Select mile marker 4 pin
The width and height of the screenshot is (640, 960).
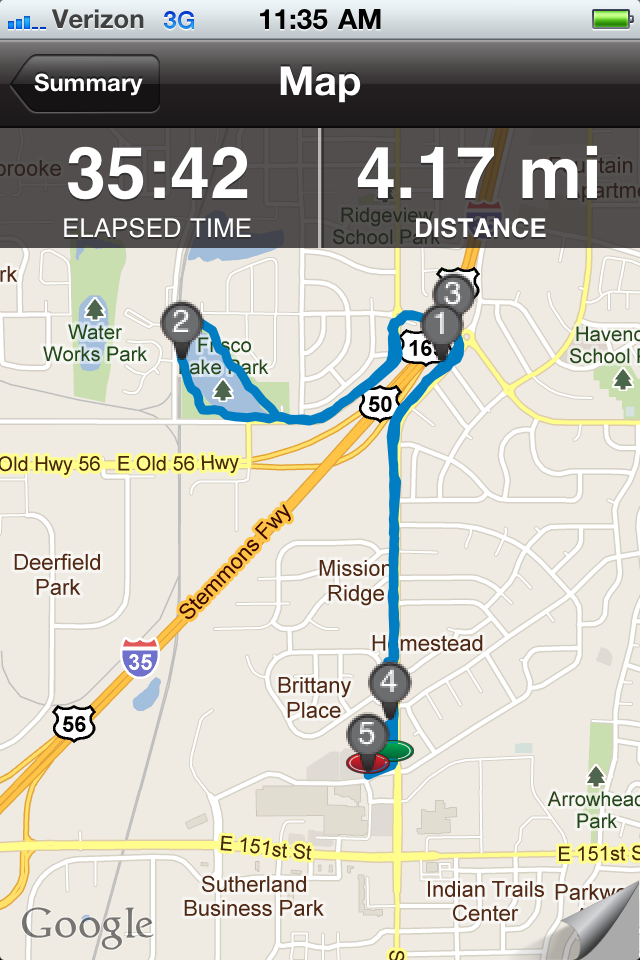point(389,684)
